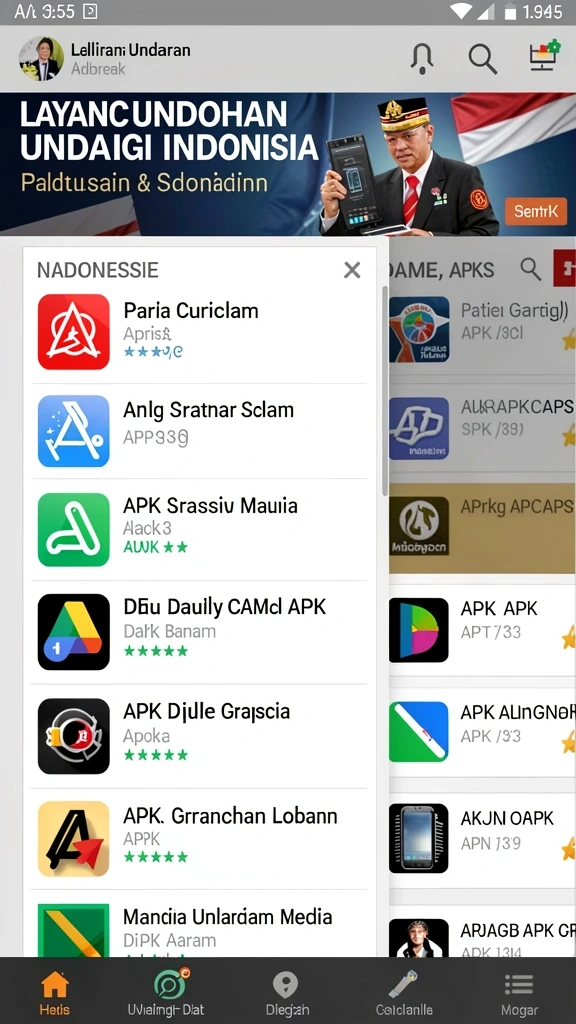The width and height of the screenshot is (576, 1024).
Task: Tap the orange banner button
Action: (x=536, y=212)
